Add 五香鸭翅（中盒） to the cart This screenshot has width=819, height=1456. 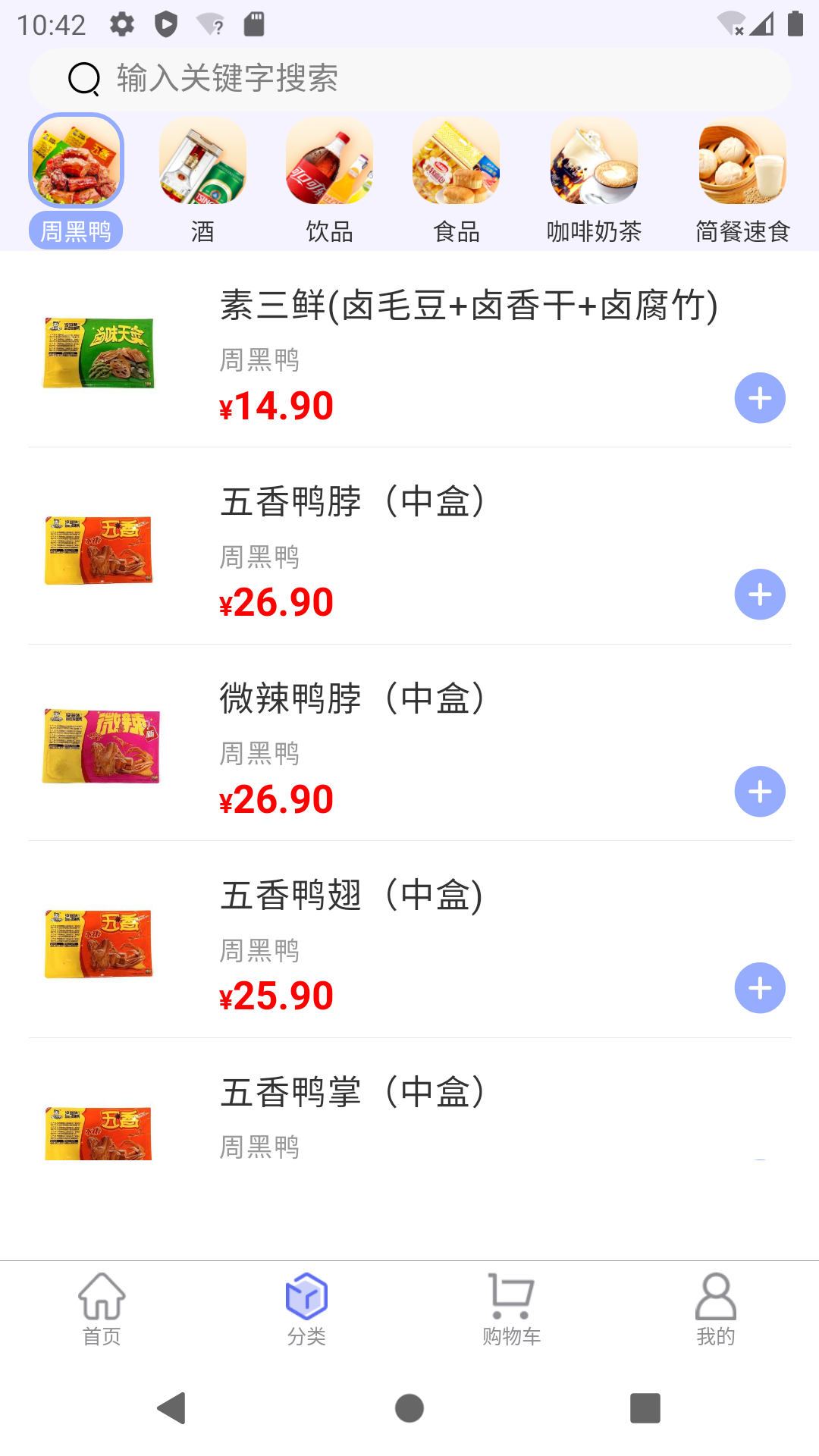[x=760, y=988]
